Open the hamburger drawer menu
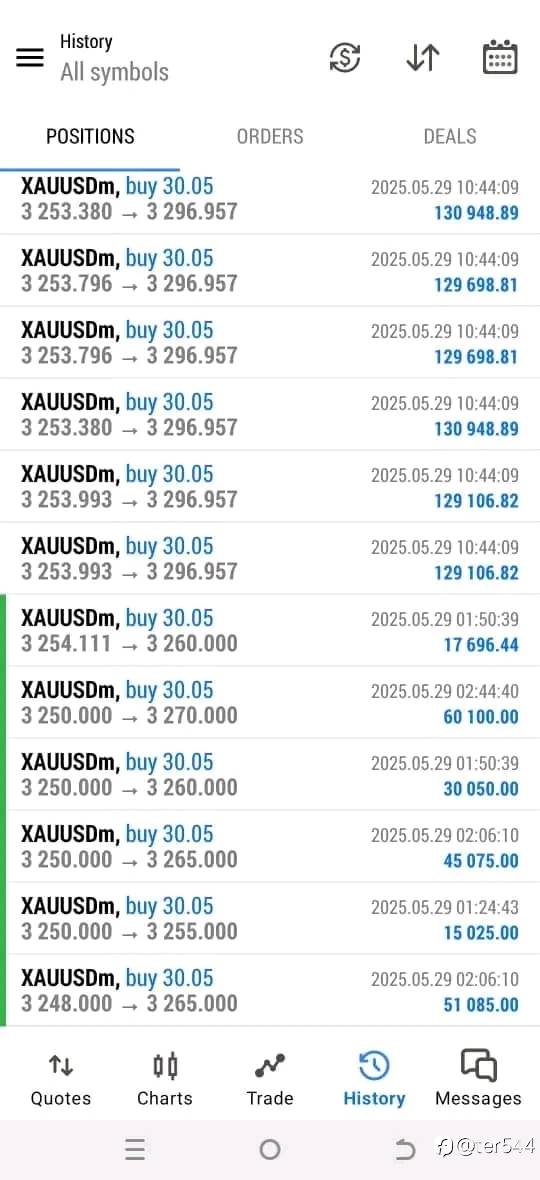This screenshot has height=1180, width=540. click(30, 58)
